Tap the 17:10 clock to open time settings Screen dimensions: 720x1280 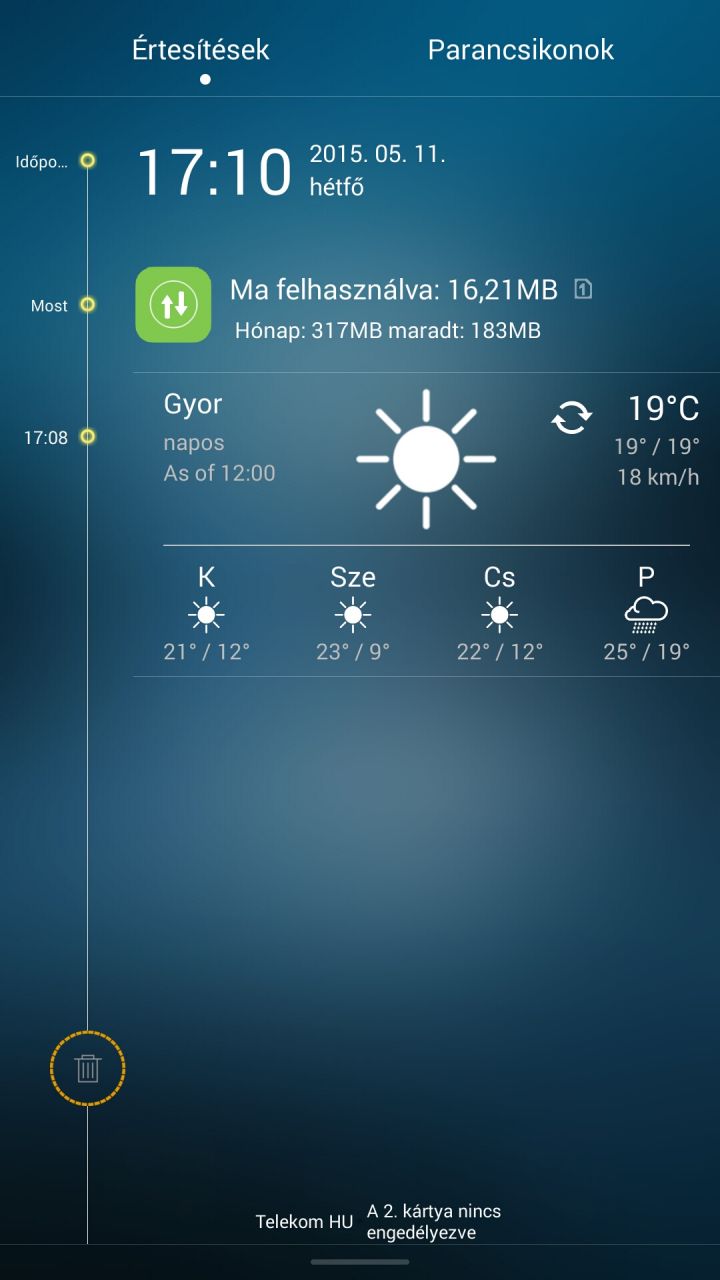(x=214, y=171)
